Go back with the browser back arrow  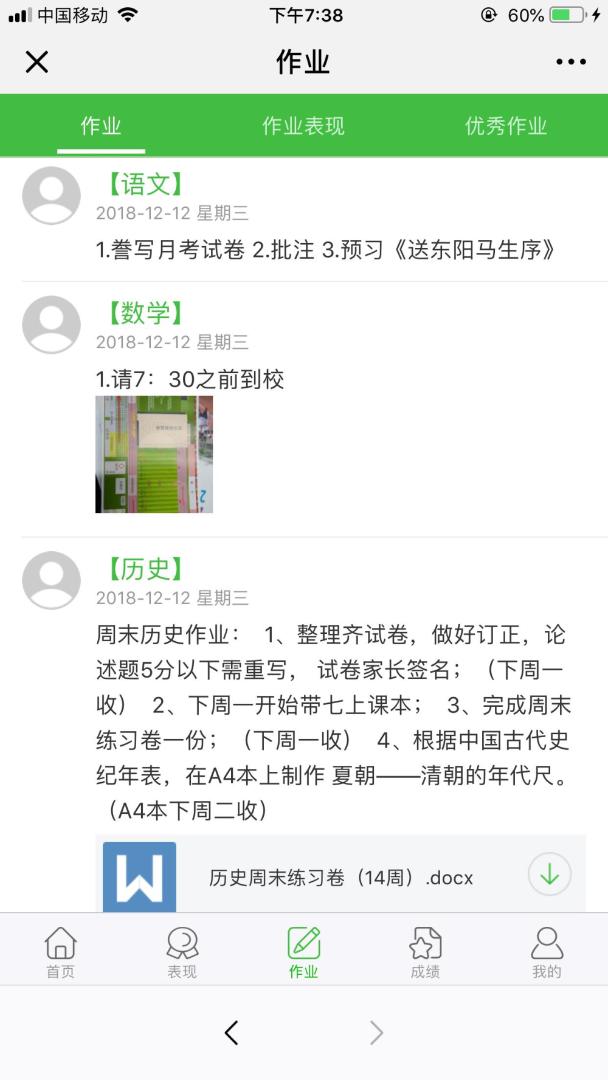click(x=231, y=1033)
